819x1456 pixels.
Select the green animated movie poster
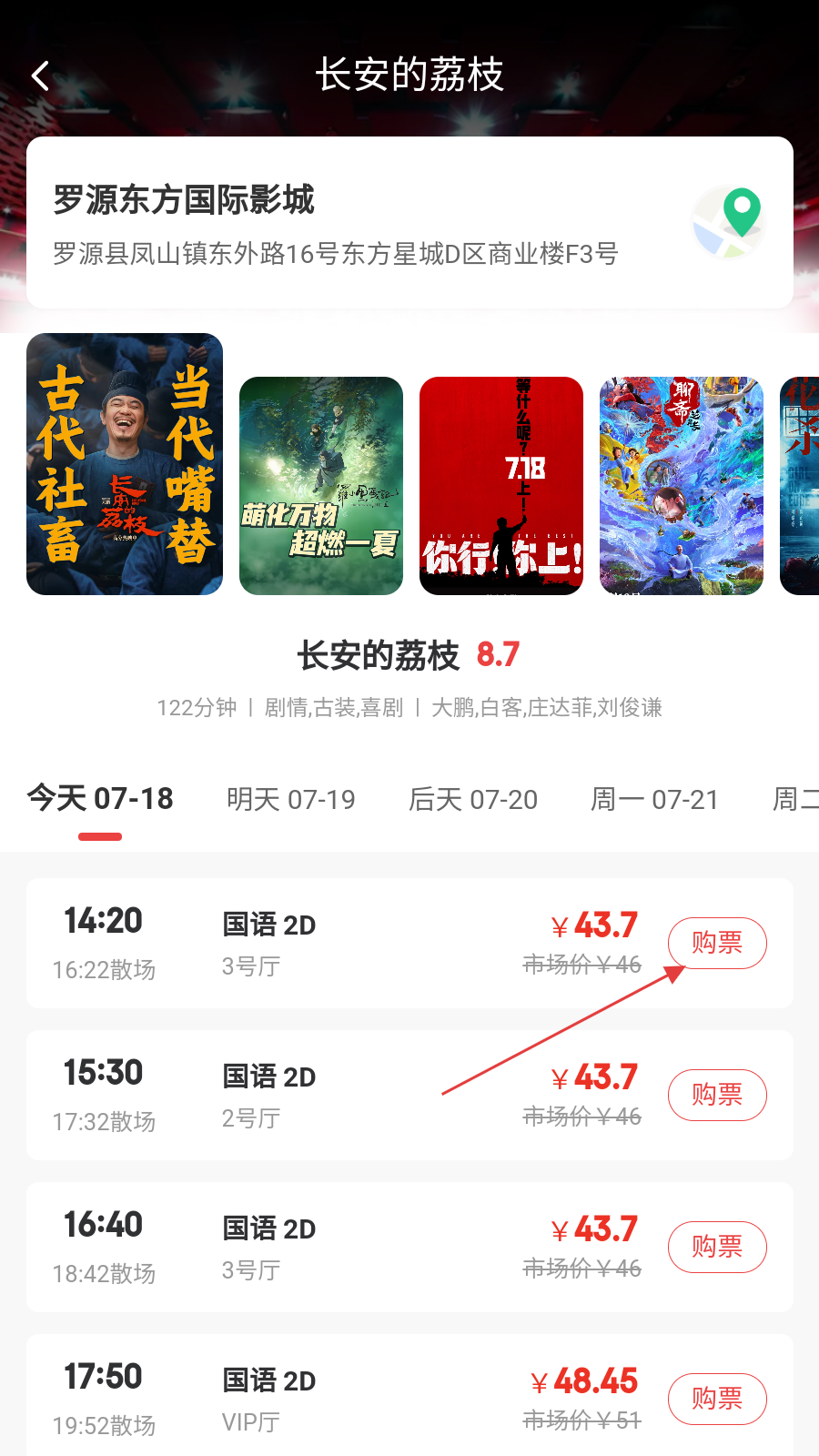(321, 486)
